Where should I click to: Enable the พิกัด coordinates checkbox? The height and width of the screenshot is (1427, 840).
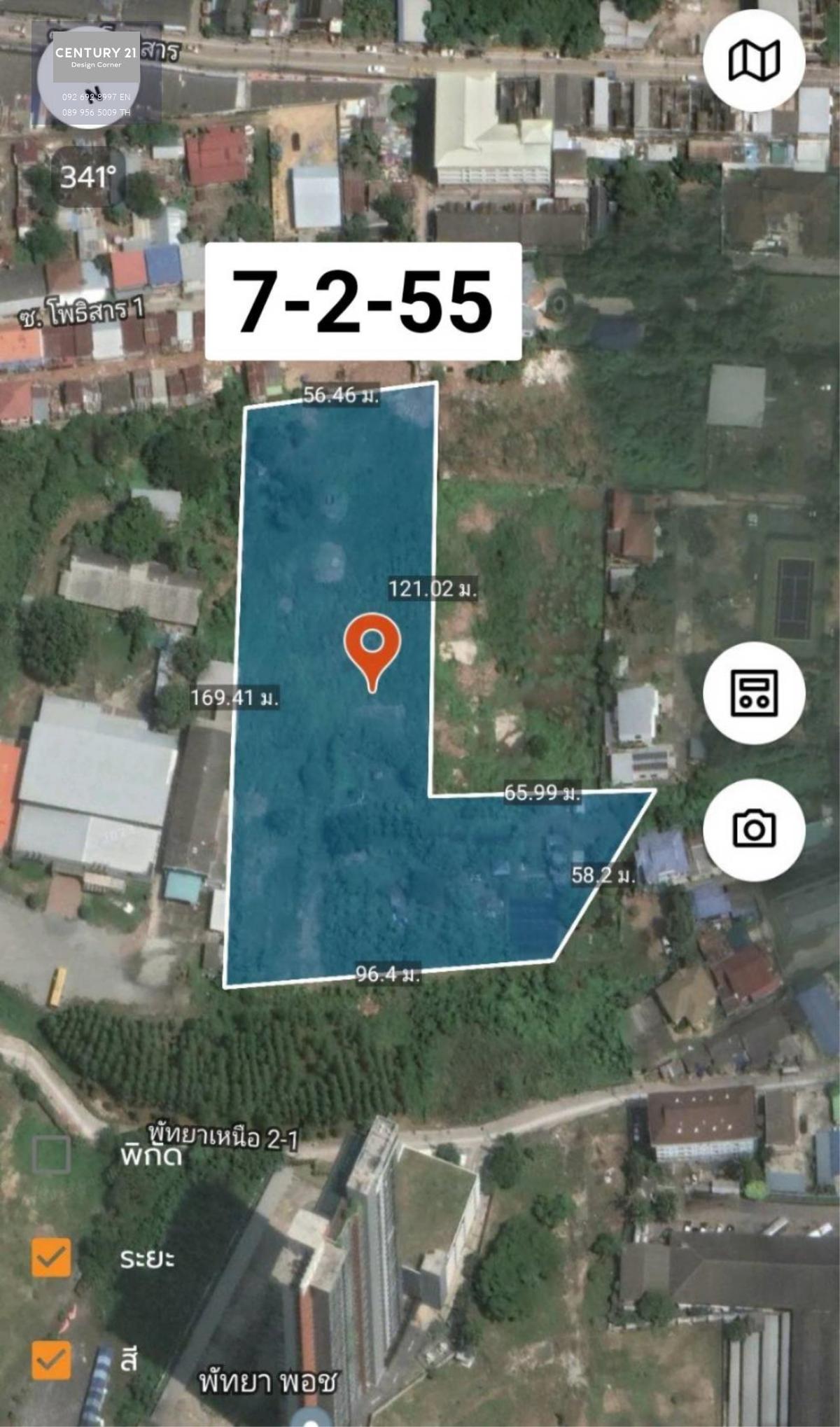pyautogui.click(x=52, y=1154)
